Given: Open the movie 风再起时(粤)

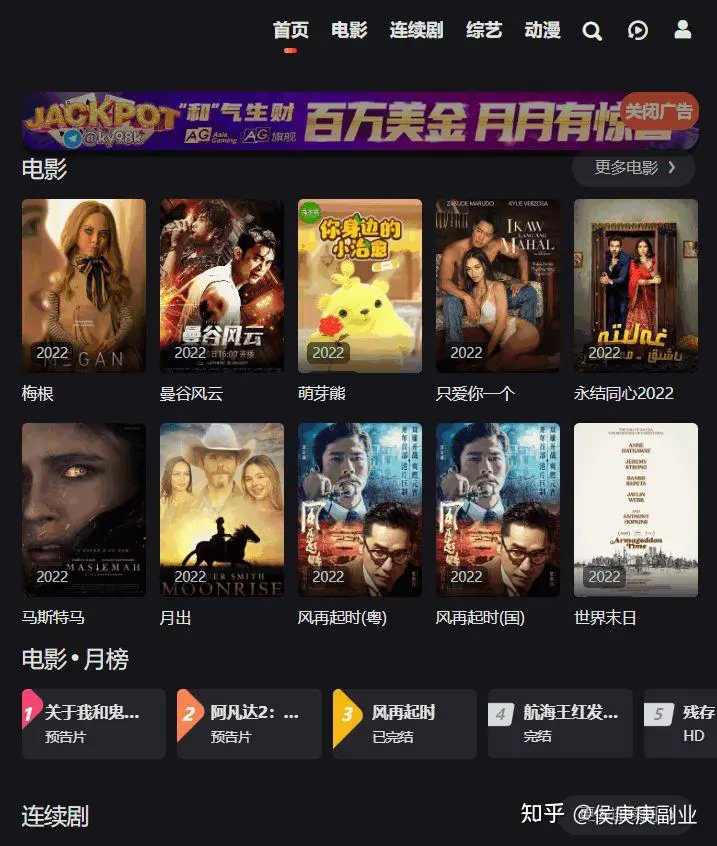Looking at the screenshot, I should click(x=360, y=510).
